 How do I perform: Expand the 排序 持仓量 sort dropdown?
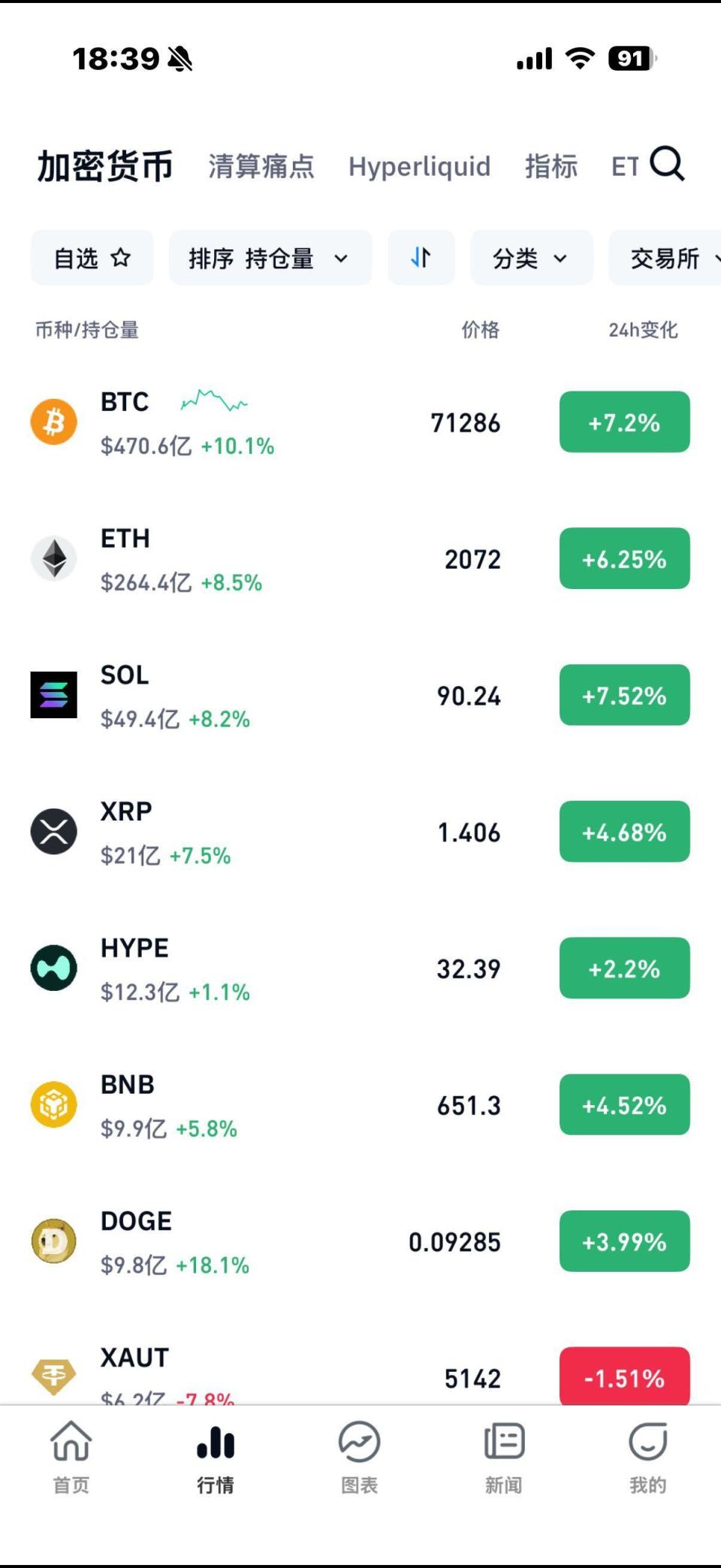[270, 258]
